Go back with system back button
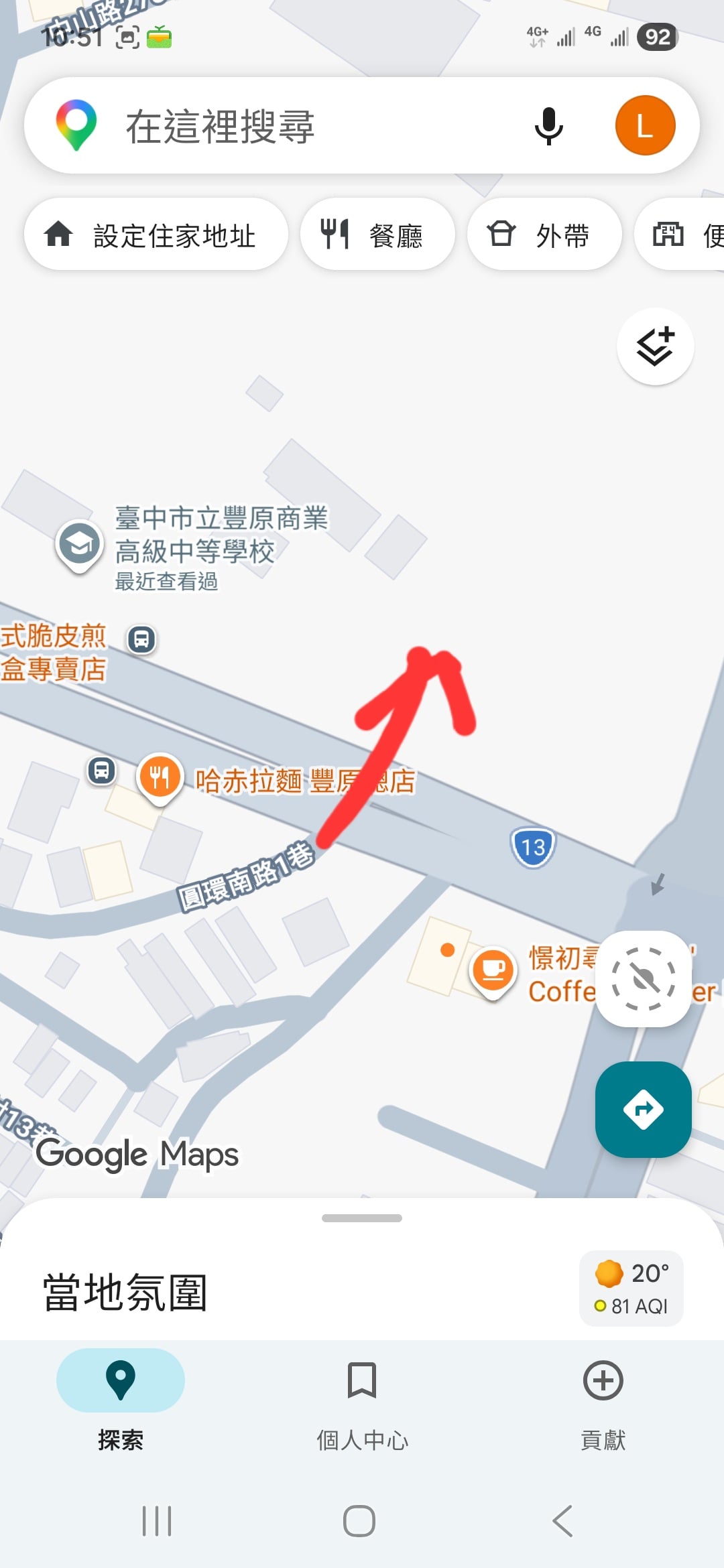The width and height of the screenshot is (724, 1568). (x=562, y=1520)
